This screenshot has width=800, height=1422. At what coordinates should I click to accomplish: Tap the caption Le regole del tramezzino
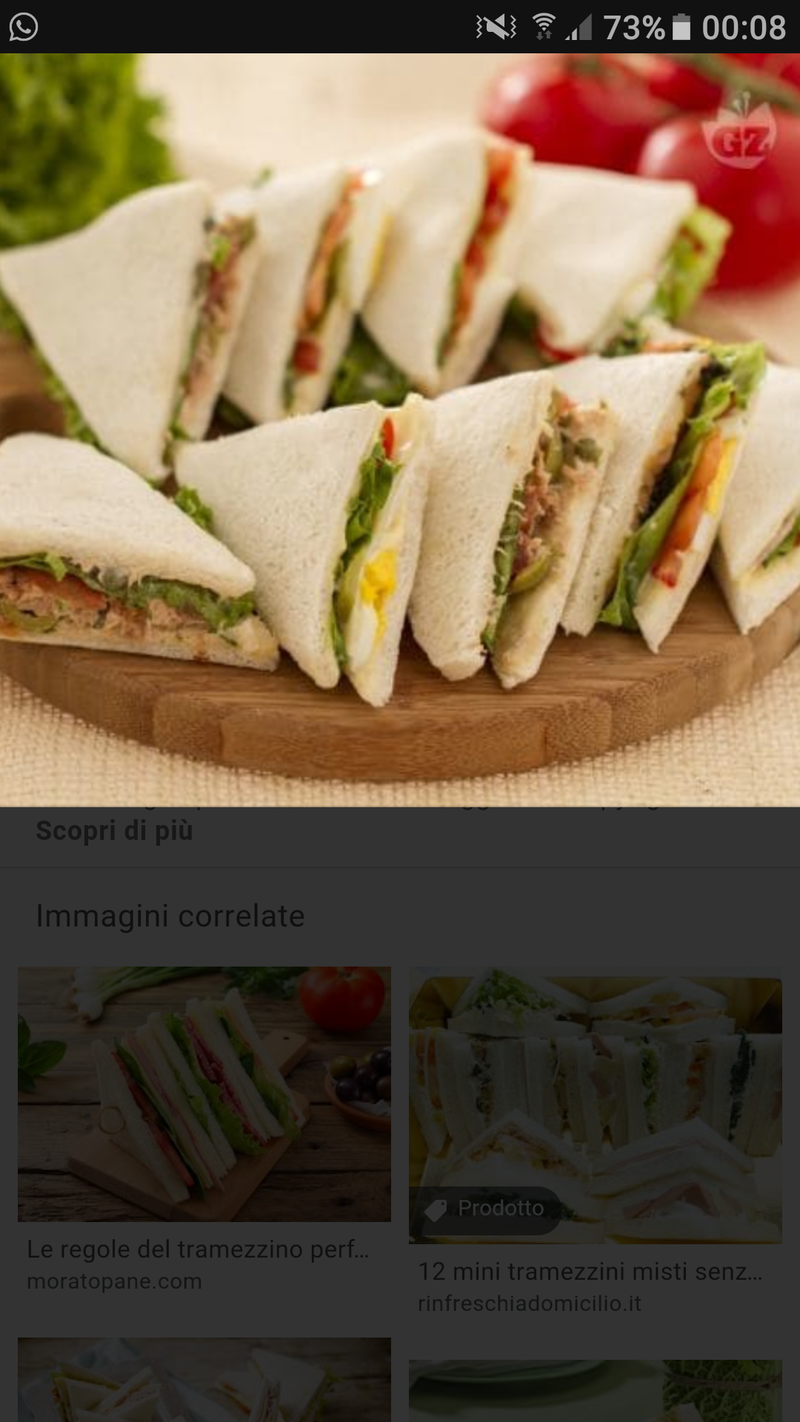(200, 1249)
